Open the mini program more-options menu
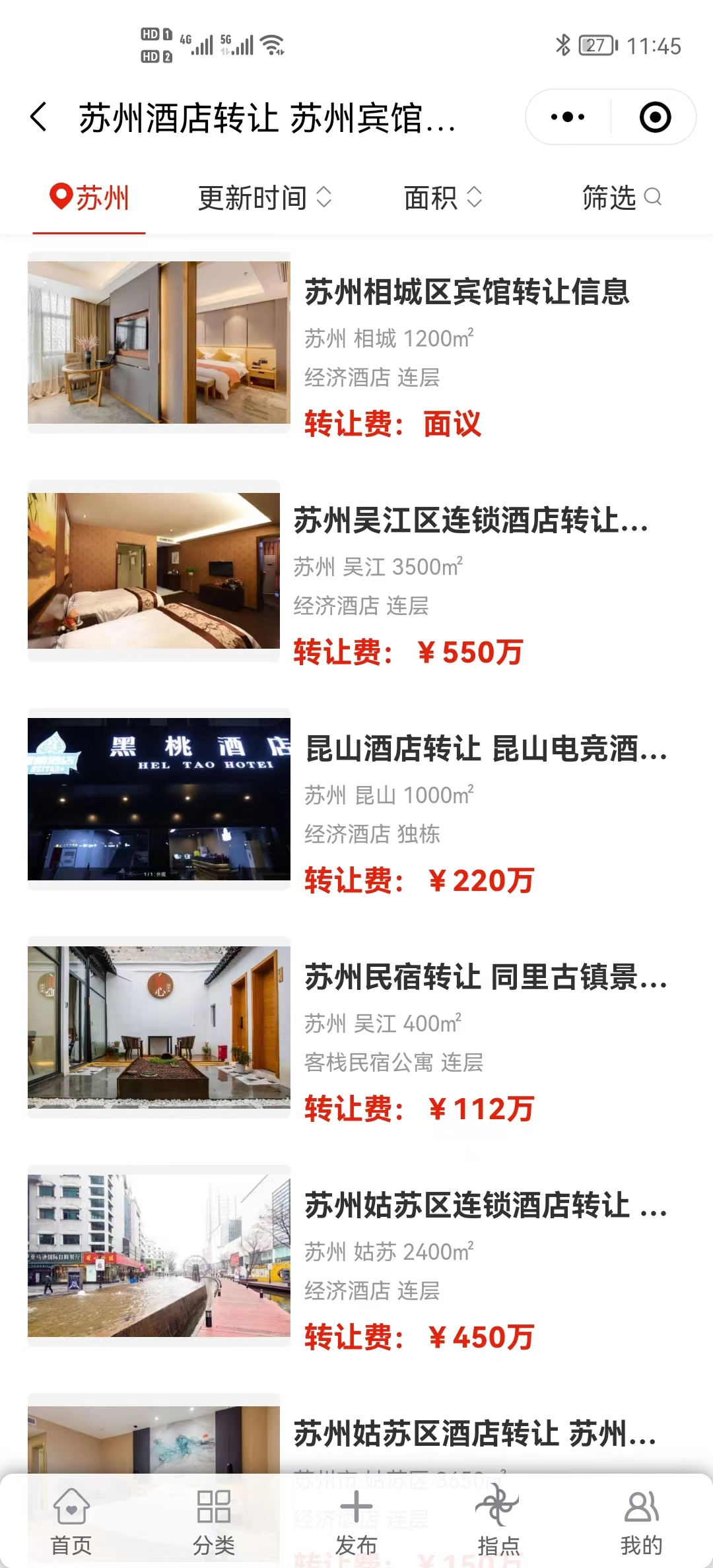The image size is (713, 1568). point(568,117)
